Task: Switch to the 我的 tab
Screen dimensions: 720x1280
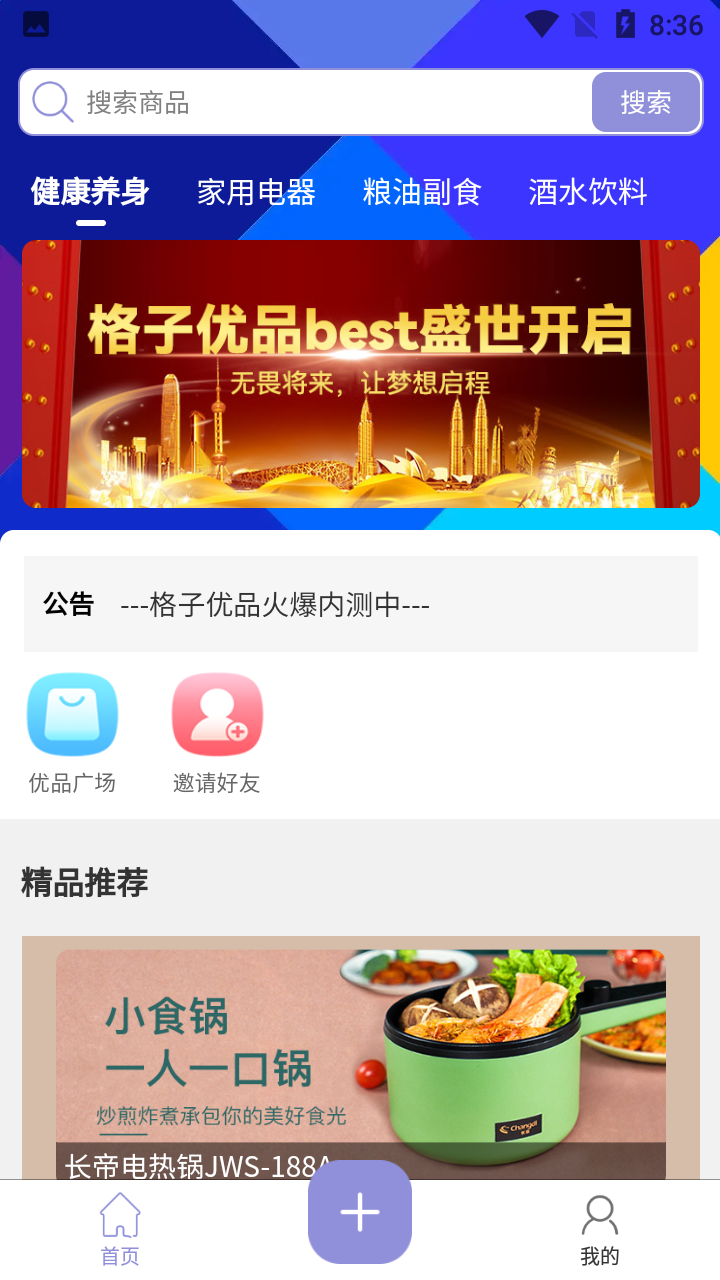Action: click(600, 1230)
